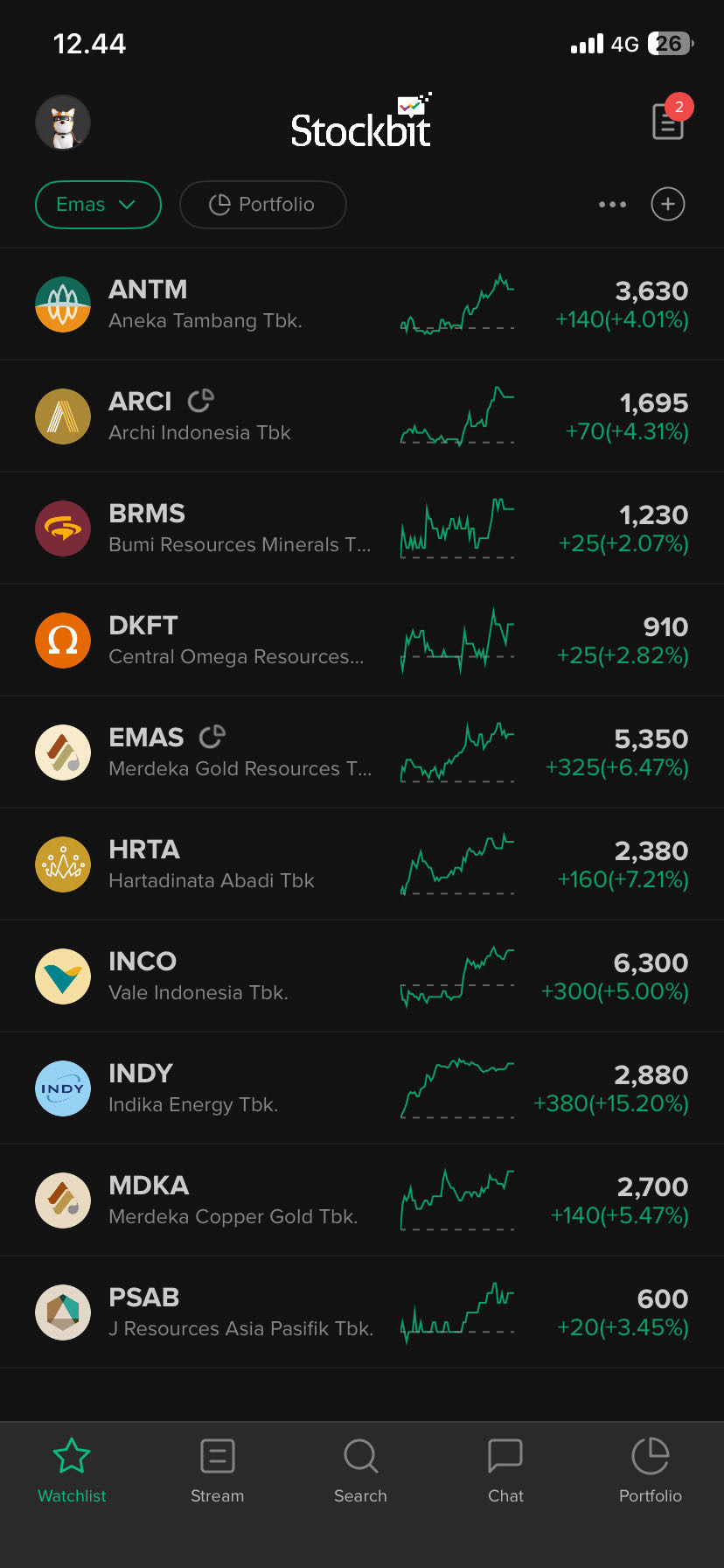Open the profile avatar
Image resolution: width=724 pixels, height=1568 pixels.
pyautogui.click(x=63, y=122)
